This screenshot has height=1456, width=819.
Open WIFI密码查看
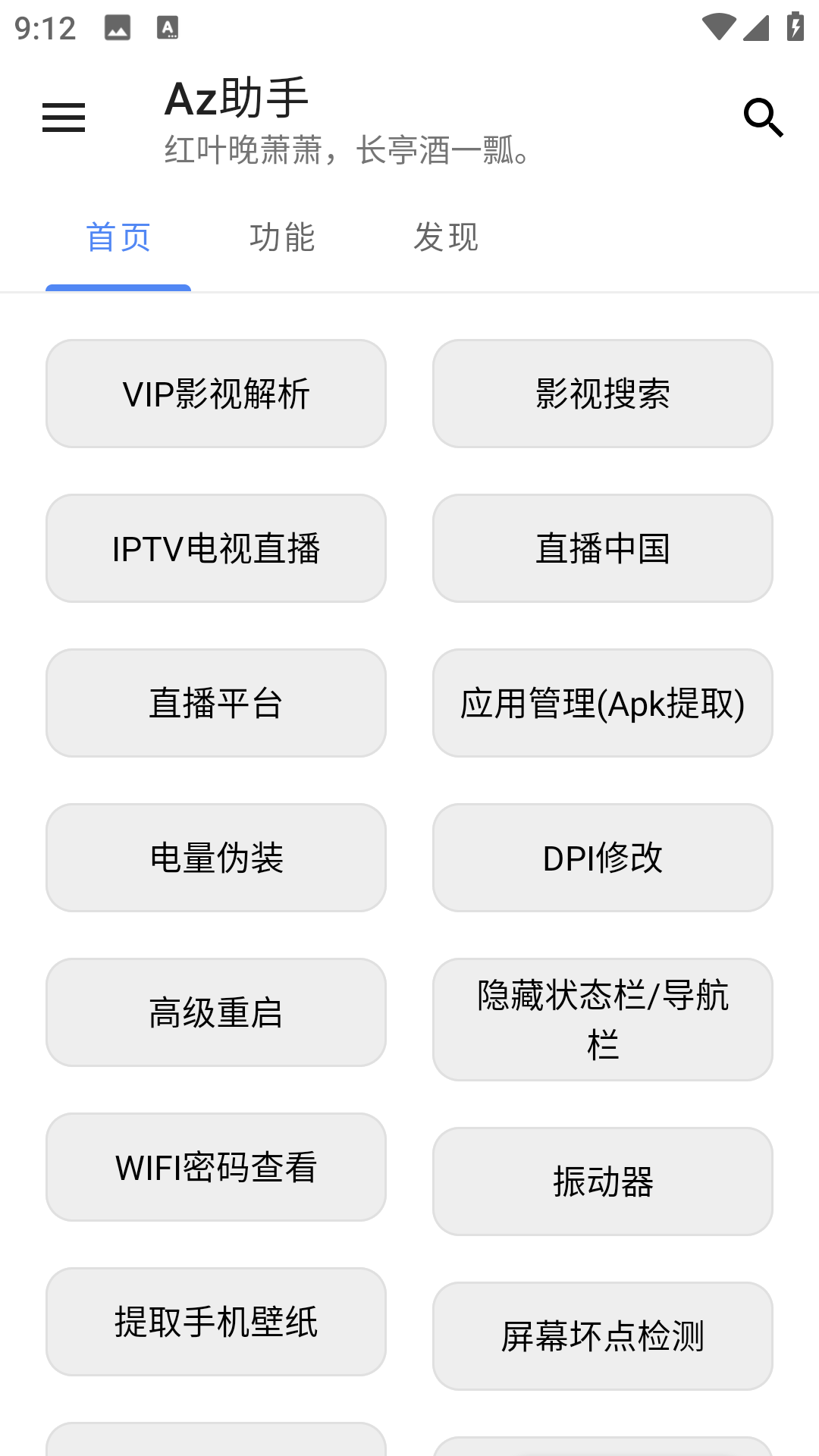click(x=216, y=1167)
